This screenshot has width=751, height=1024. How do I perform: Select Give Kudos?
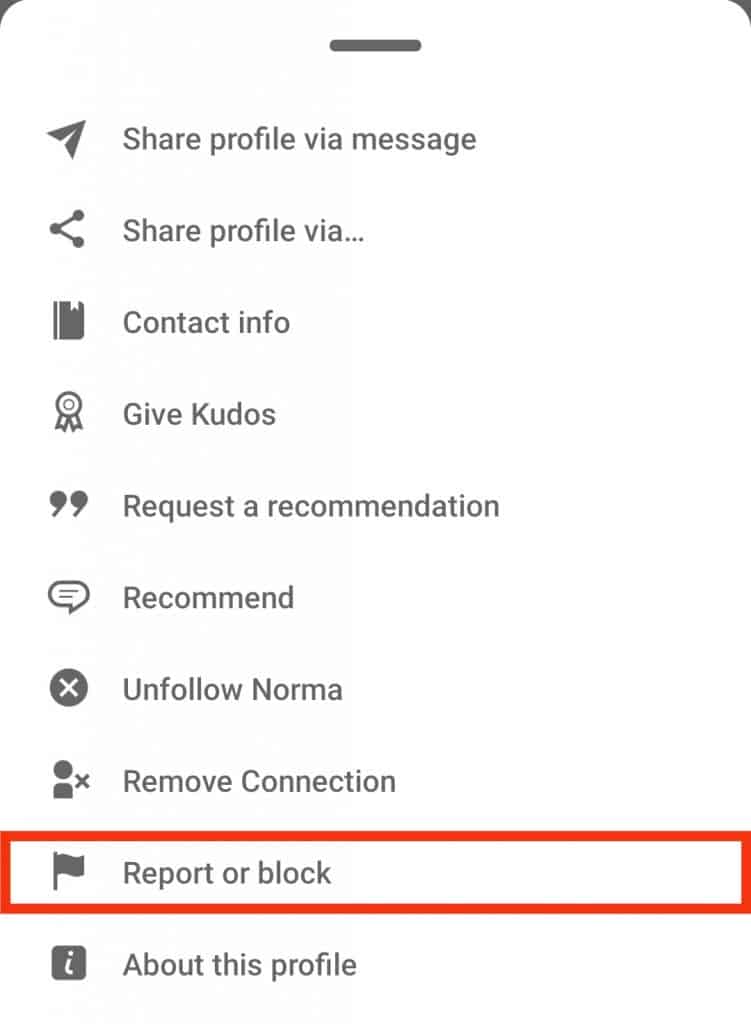tap(199, 414)
